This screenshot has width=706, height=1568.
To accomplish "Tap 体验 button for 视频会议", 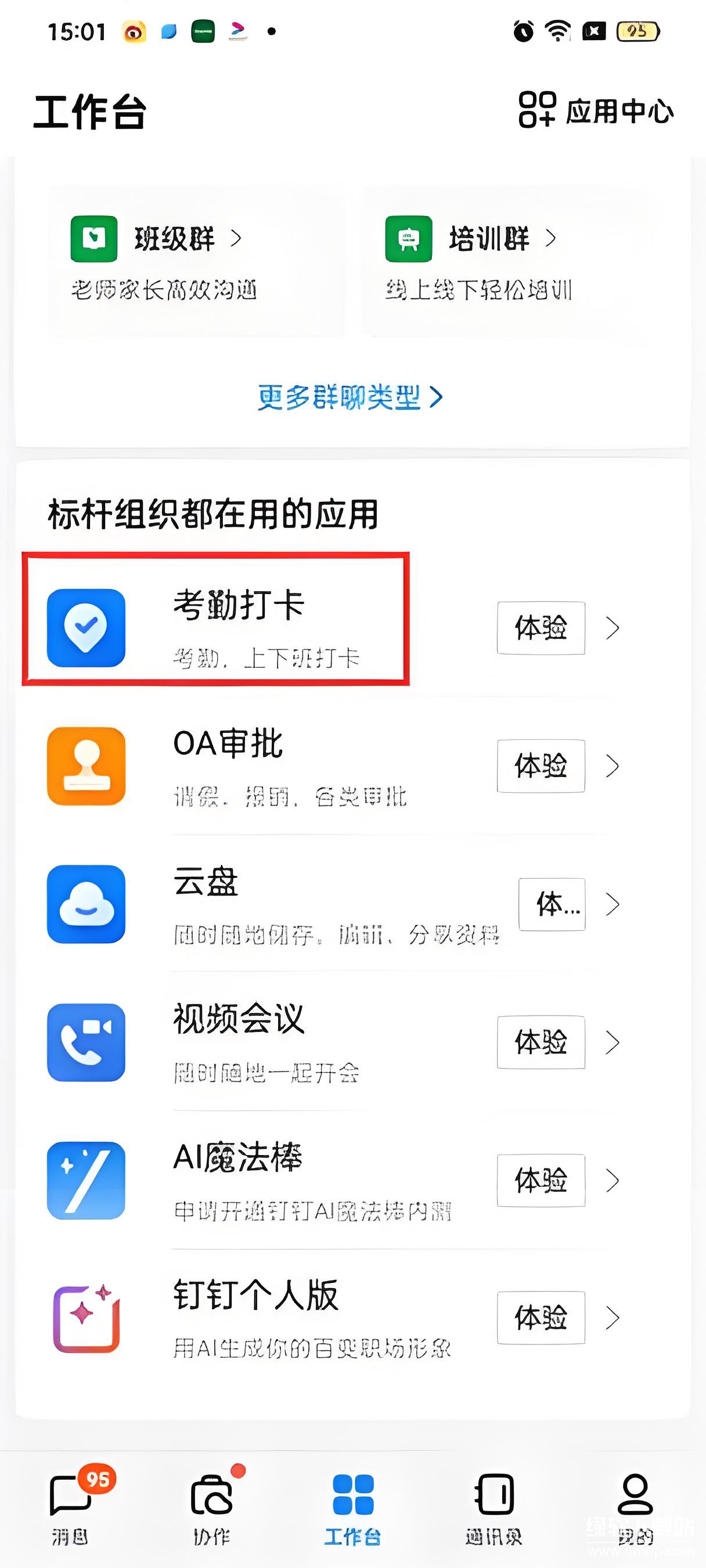I will point(541,1042).
